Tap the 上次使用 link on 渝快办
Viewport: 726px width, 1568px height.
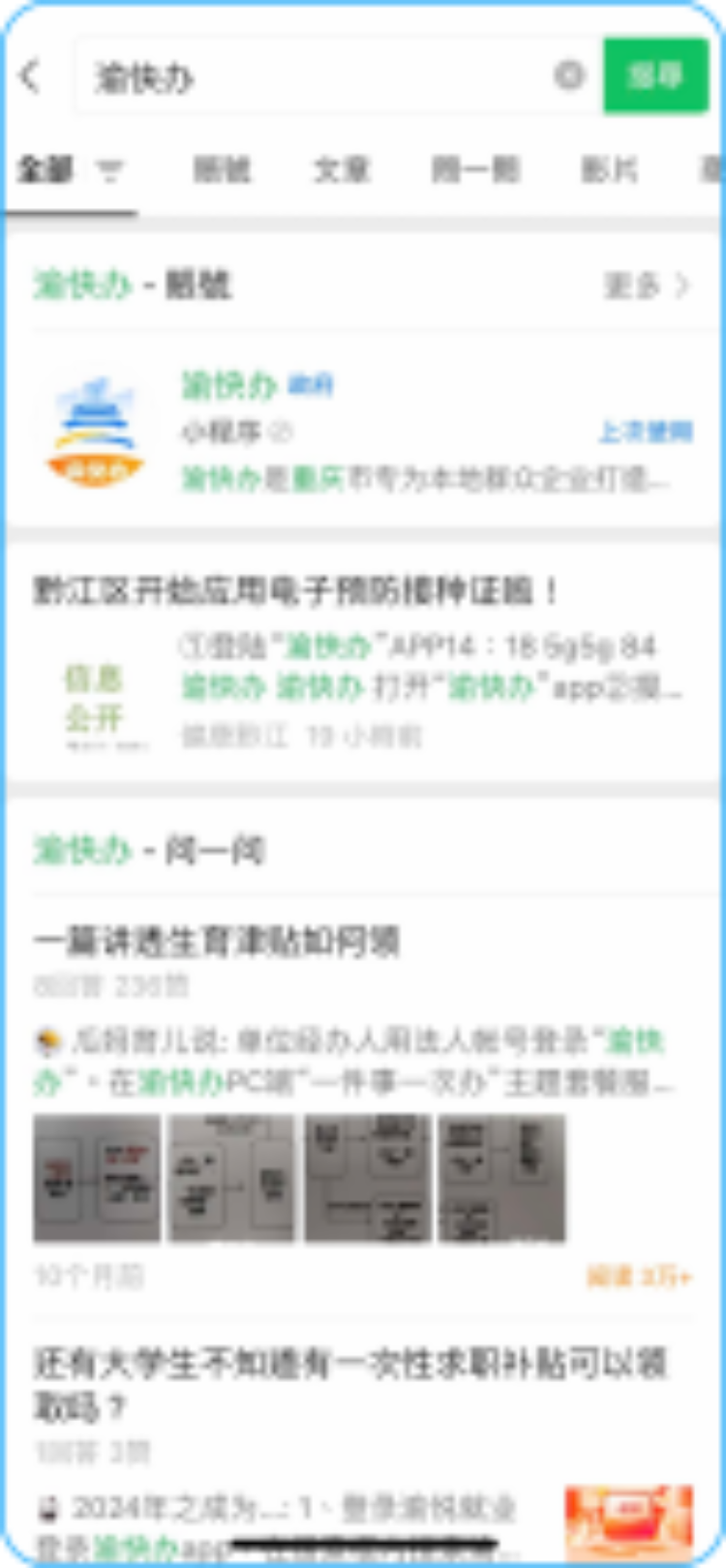645,432
